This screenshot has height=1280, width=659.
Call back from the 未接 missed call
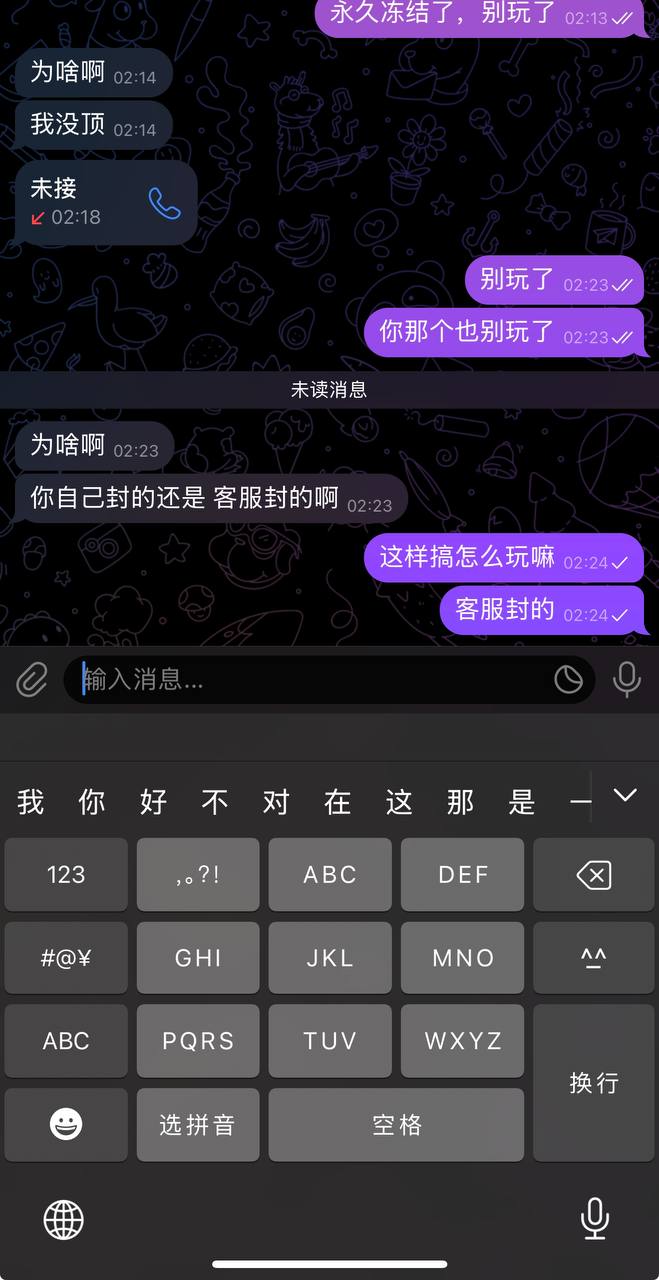click(164, 203)
